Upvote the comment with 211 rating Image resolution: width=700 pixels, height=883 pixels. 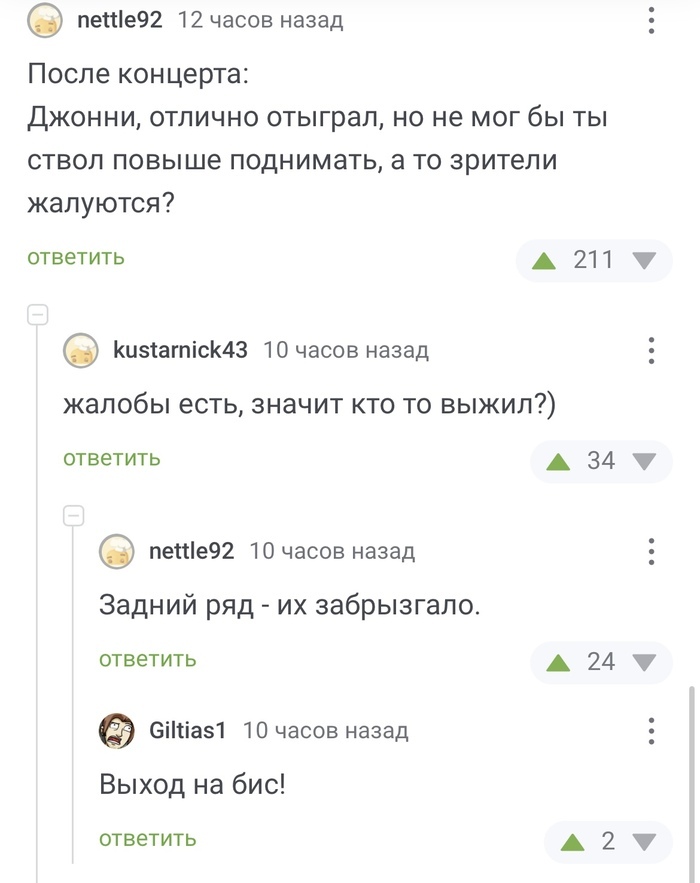tap(544, 261)
